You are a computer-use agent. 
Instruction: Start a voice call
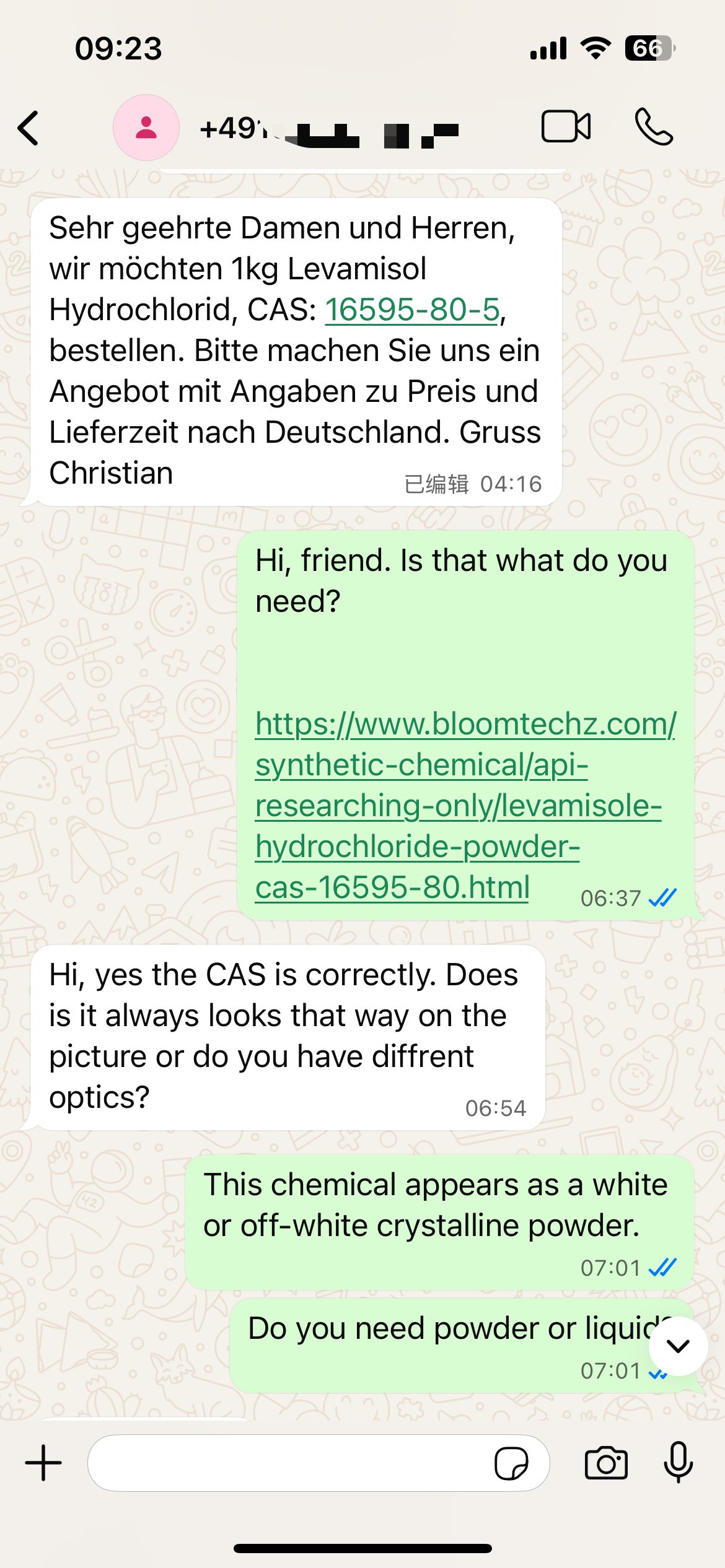(x=654, y=127)
